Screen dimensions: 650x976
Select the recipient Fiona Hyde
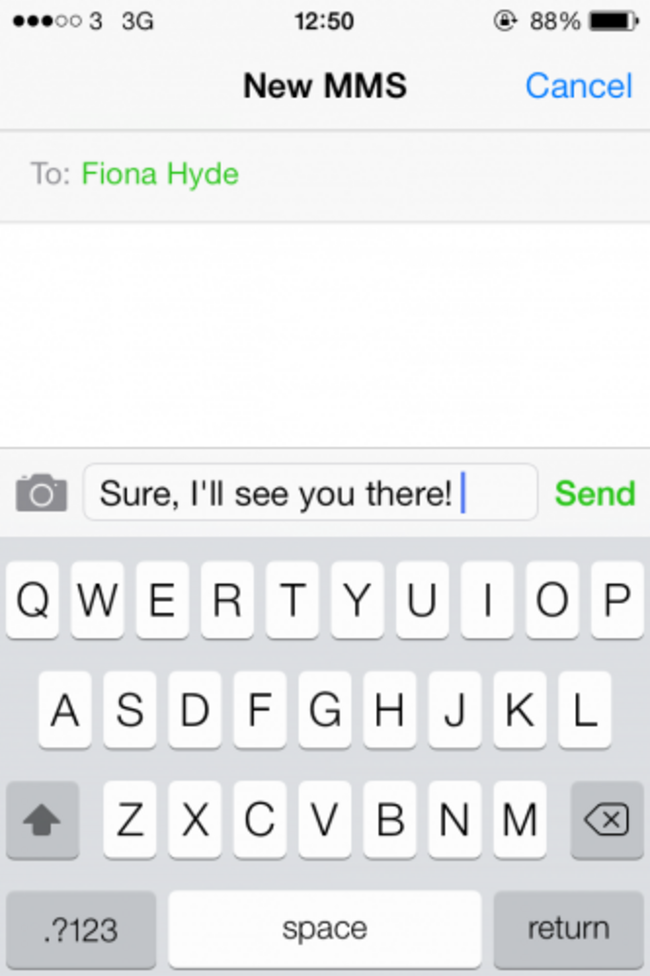click(160, 175)
